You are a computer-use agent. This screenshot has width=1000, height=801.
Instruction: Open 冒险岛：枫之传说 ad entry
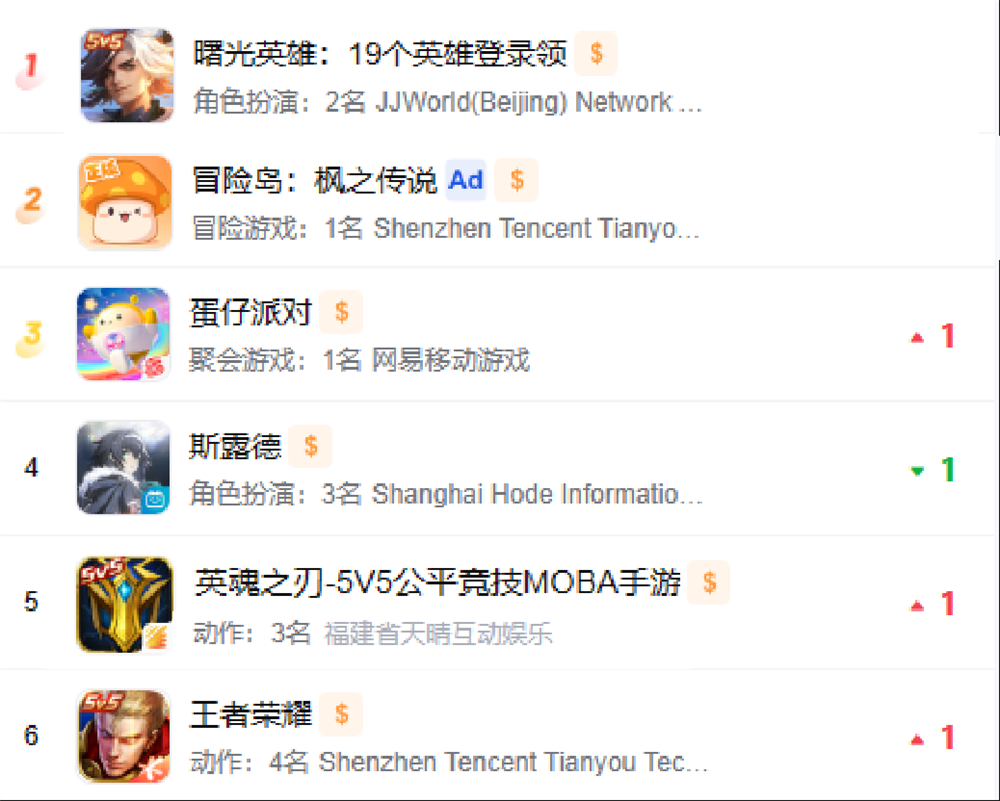315,181
